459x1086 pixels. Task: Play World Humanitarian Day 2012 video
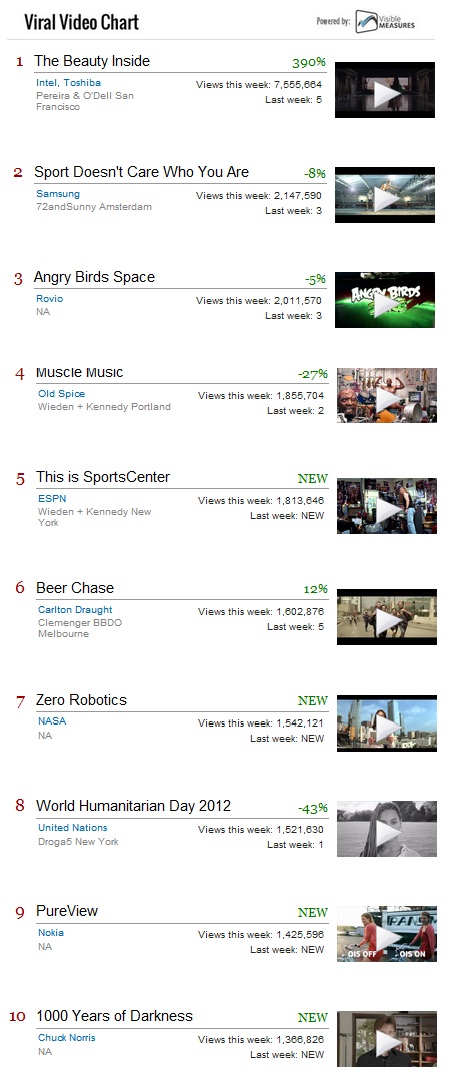point(387,829)
